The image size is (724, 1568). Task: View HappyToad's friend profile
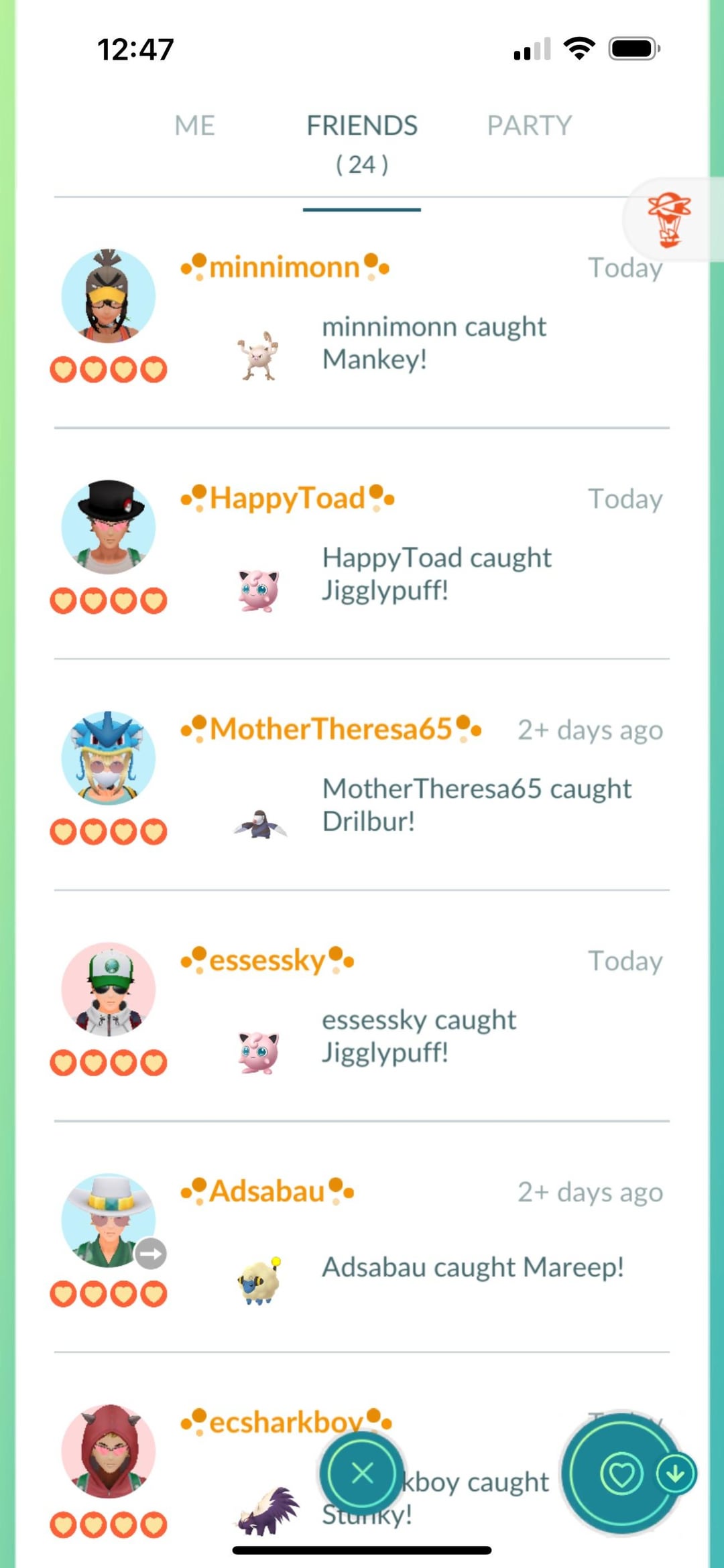(287, 499)
